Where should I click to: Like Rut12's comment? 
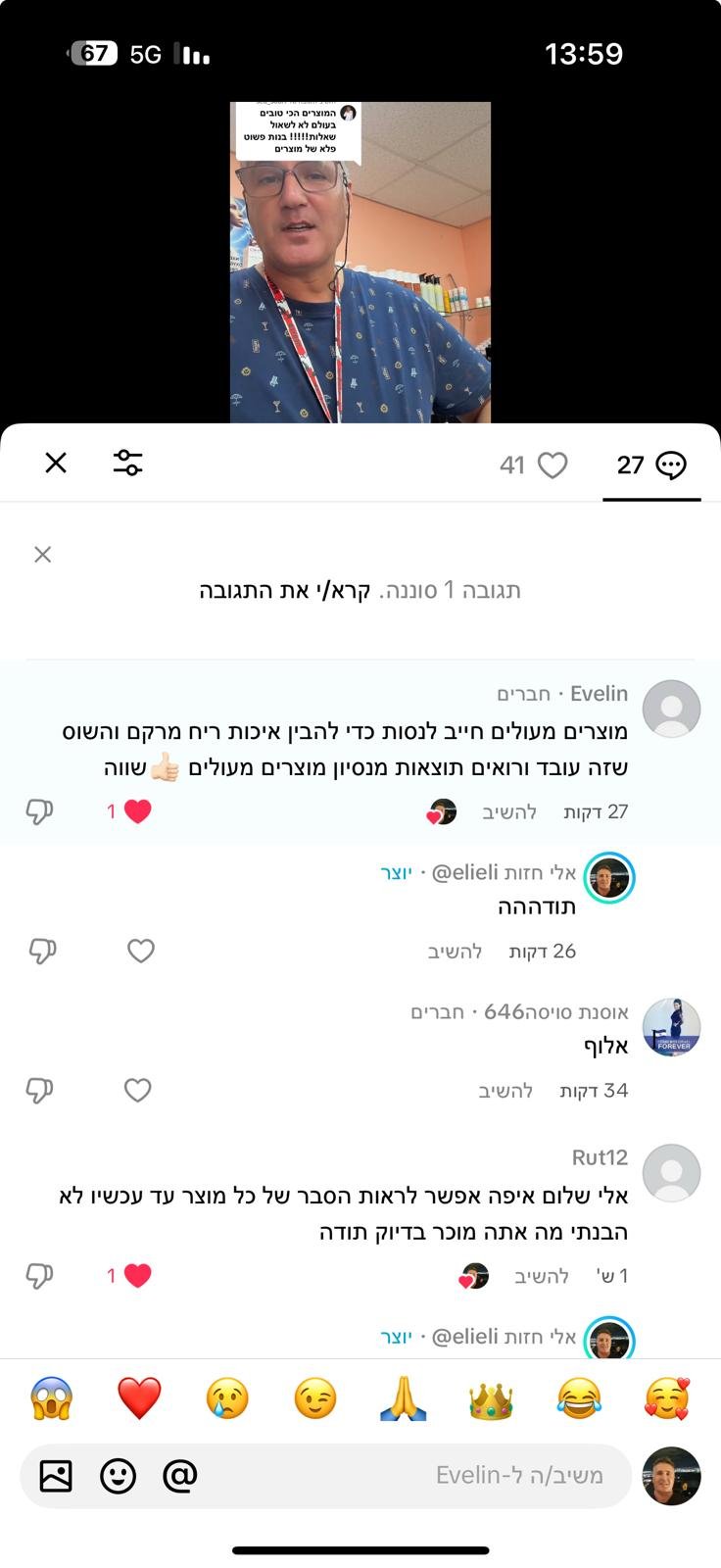point(137,1276)
